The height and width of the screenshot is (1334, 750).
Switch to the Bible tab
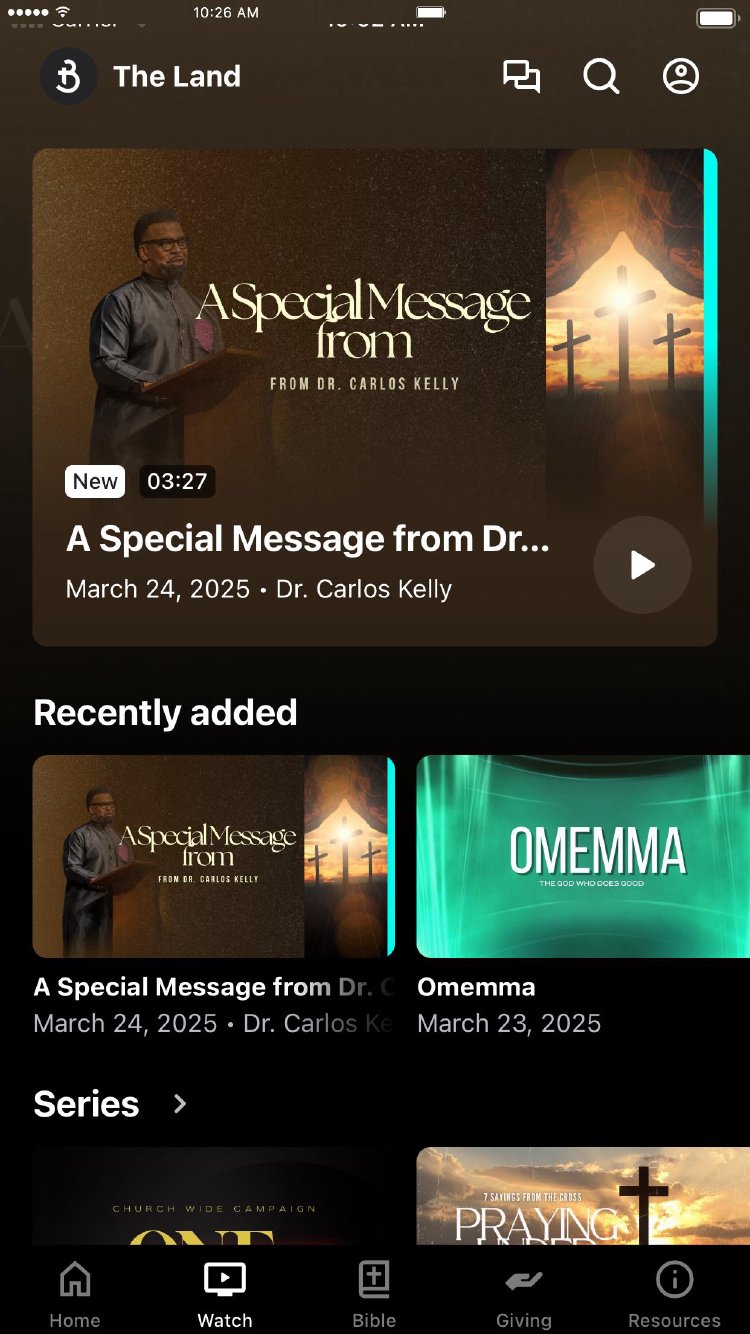tap(374, 1294)
